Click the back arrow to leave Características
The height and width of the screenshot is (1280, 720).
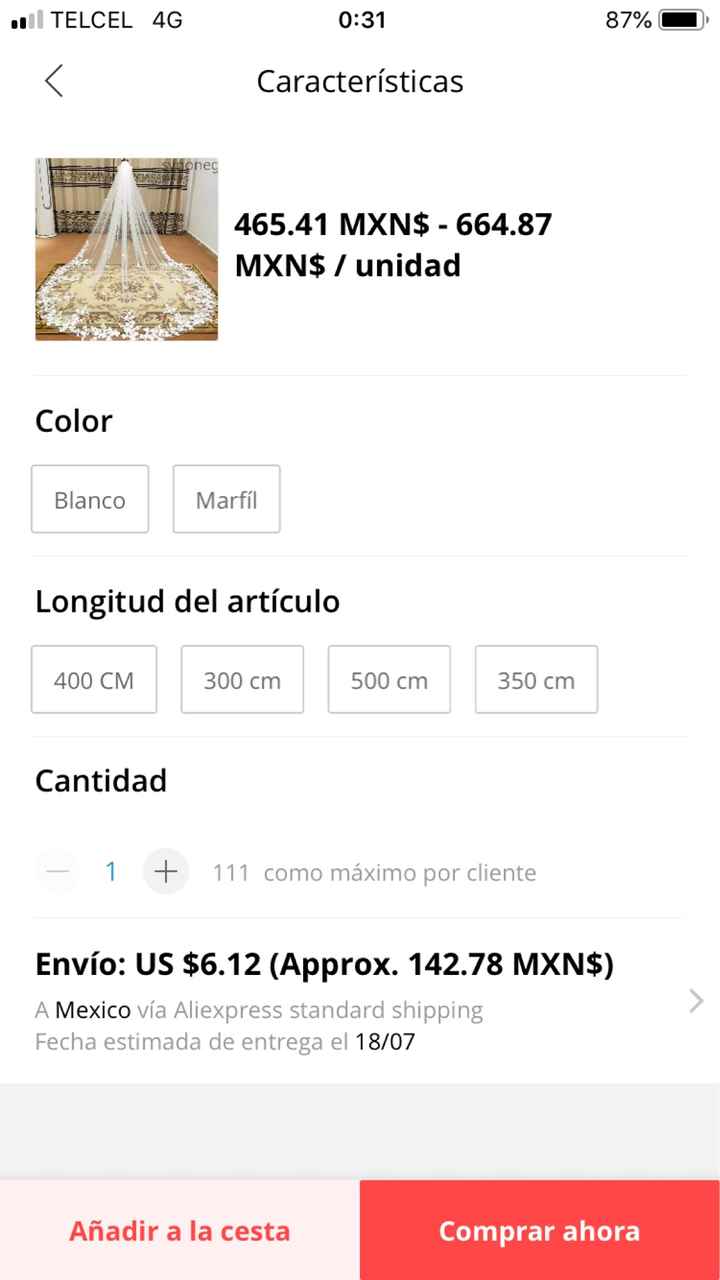pos(54,81)
